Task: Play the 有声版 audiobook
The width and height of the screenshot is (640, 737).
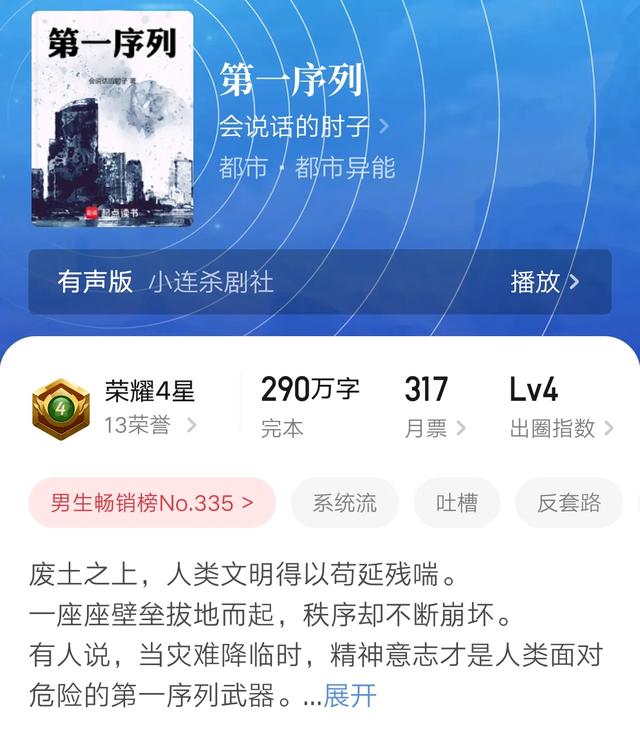Action: (x=545, y=282)
